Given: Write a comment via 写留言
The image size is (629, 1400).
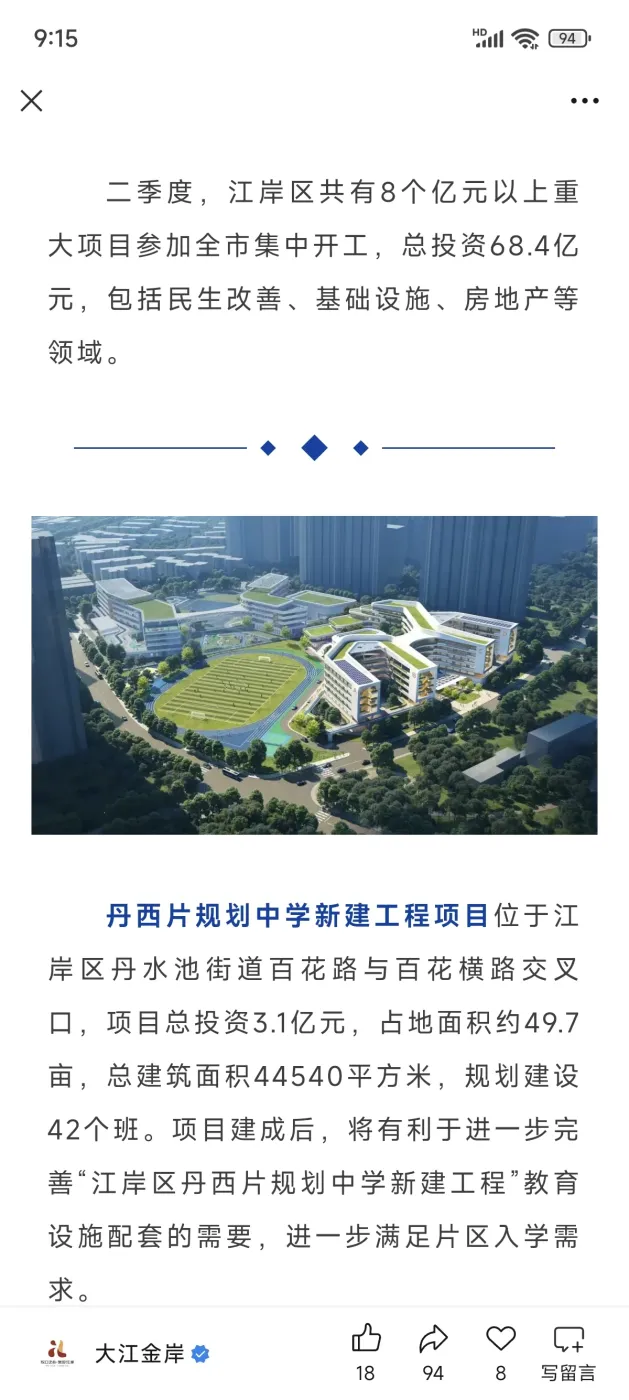Looking at the screenshot, I should (568, 1340).
